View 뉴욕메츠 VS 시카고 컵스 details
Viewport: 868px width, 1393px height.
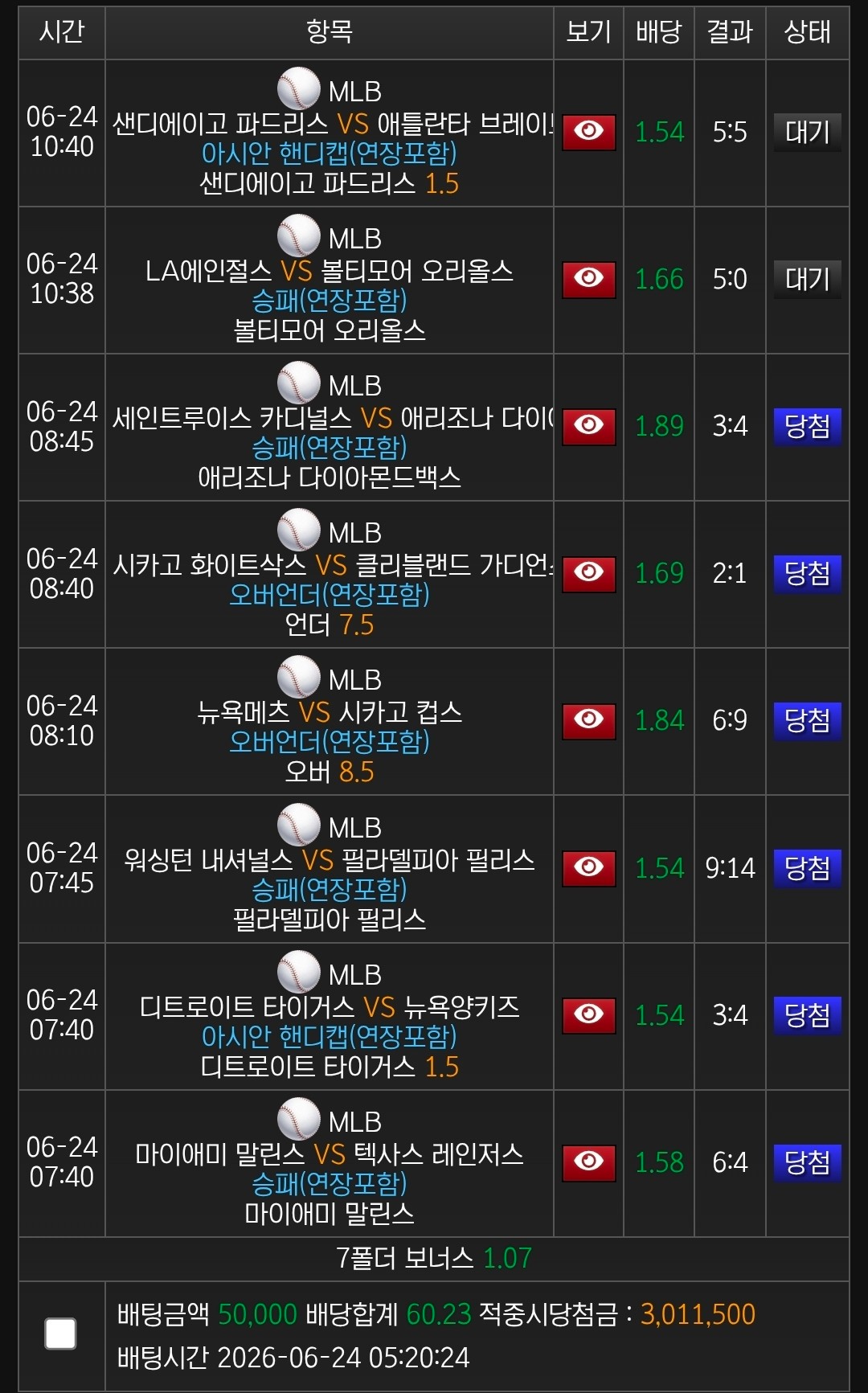click(588, 720)
